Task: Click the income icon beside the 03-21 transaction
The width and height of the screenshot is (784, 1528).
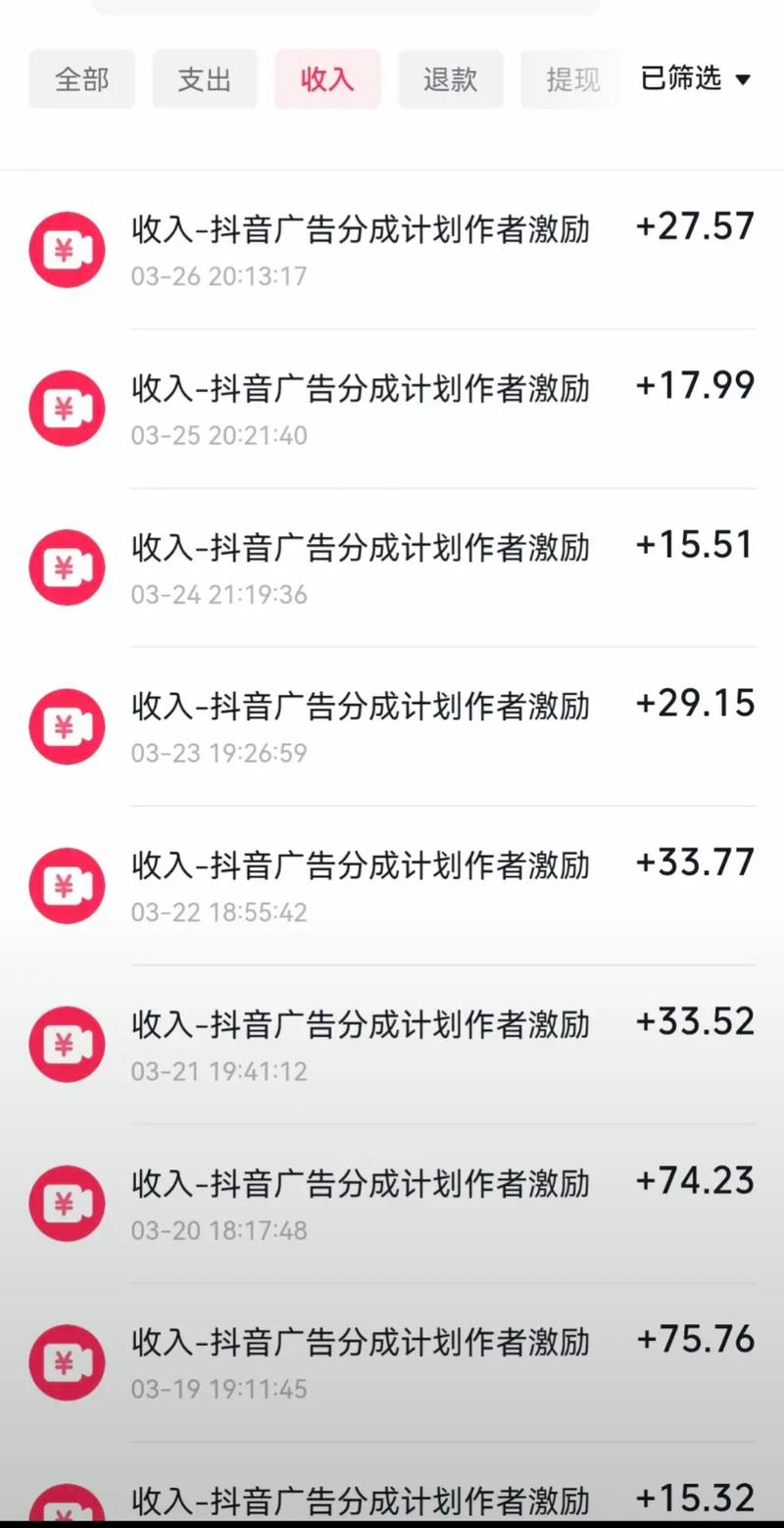Action: pyautogui.click(x=67, y=1044)
